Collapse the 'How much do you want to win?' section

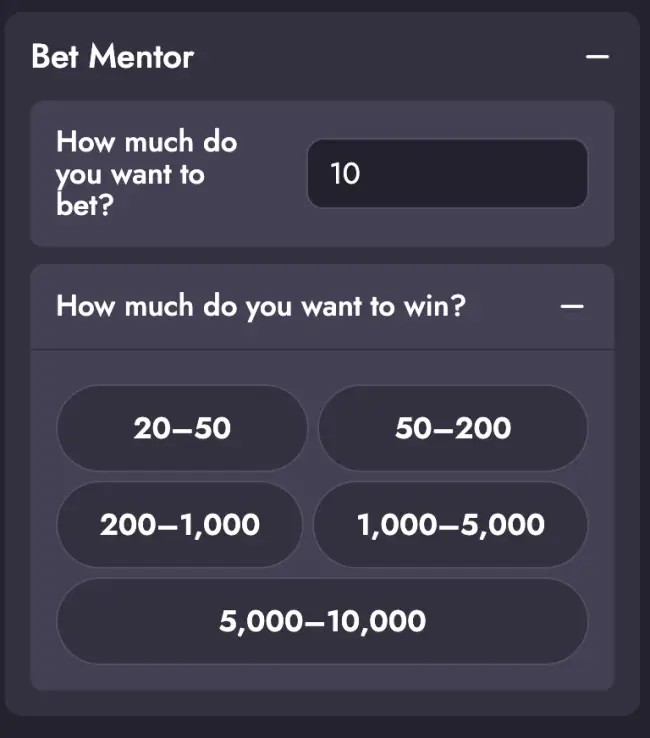point(572,306)
